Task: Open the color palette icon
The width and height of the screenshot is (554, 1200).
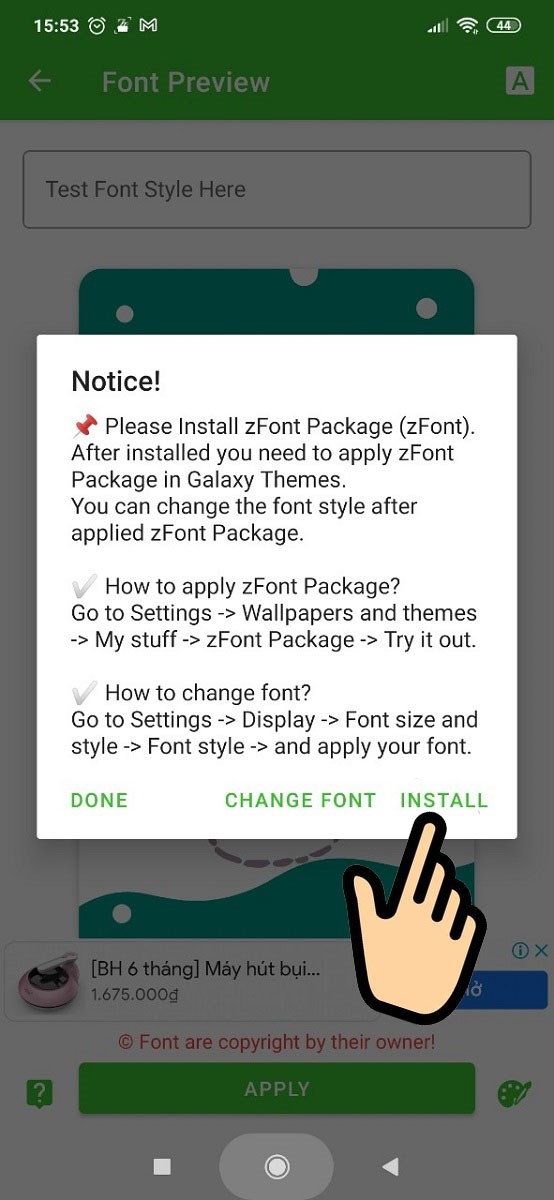Action: click(x=514, y=1093)
